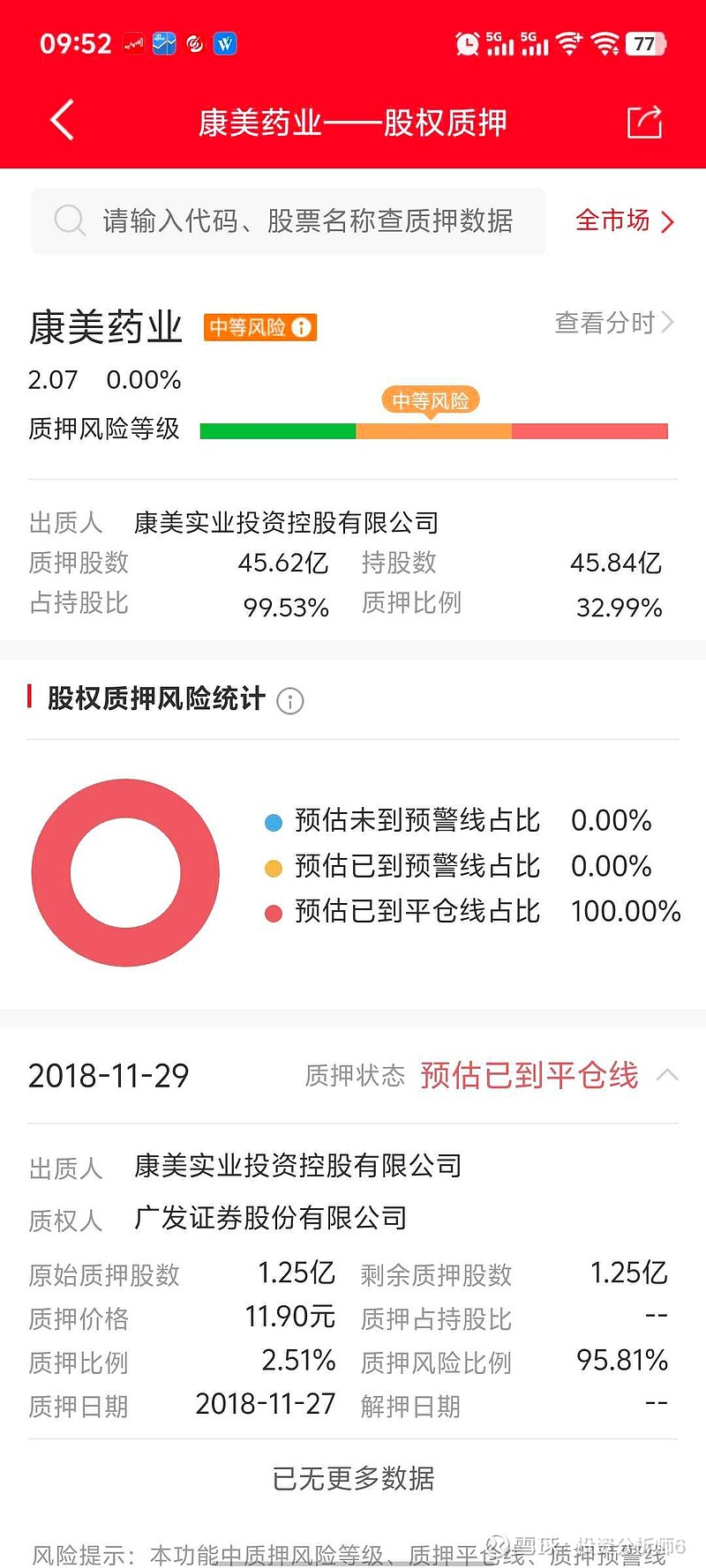This screenshot has height=1568, width=706.
Task: Tap the red 预估已到平仓线 status text
Action: point(529,1074)
